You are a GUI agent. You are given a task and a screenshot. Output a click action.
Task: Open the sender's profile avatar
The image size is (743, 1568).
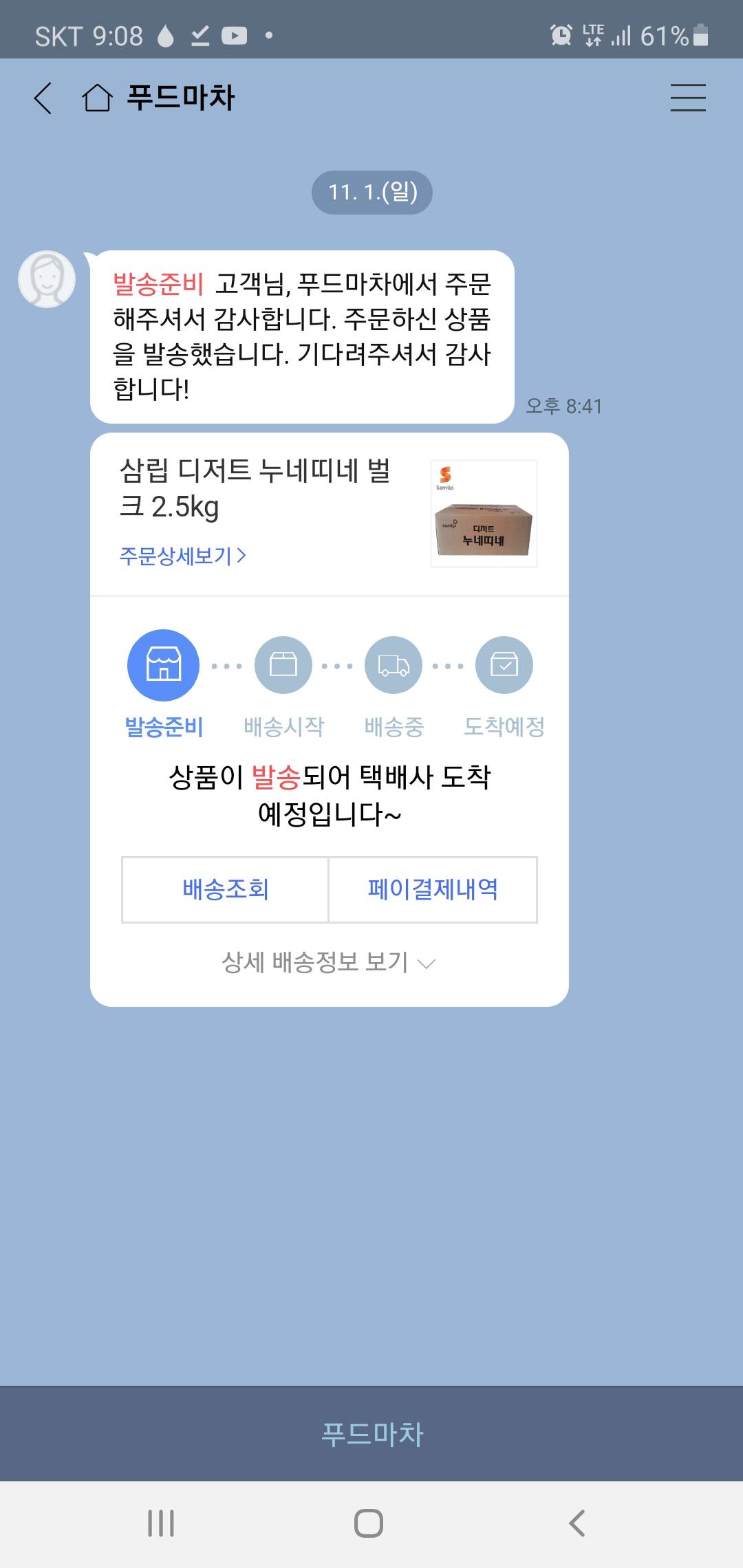47,279
